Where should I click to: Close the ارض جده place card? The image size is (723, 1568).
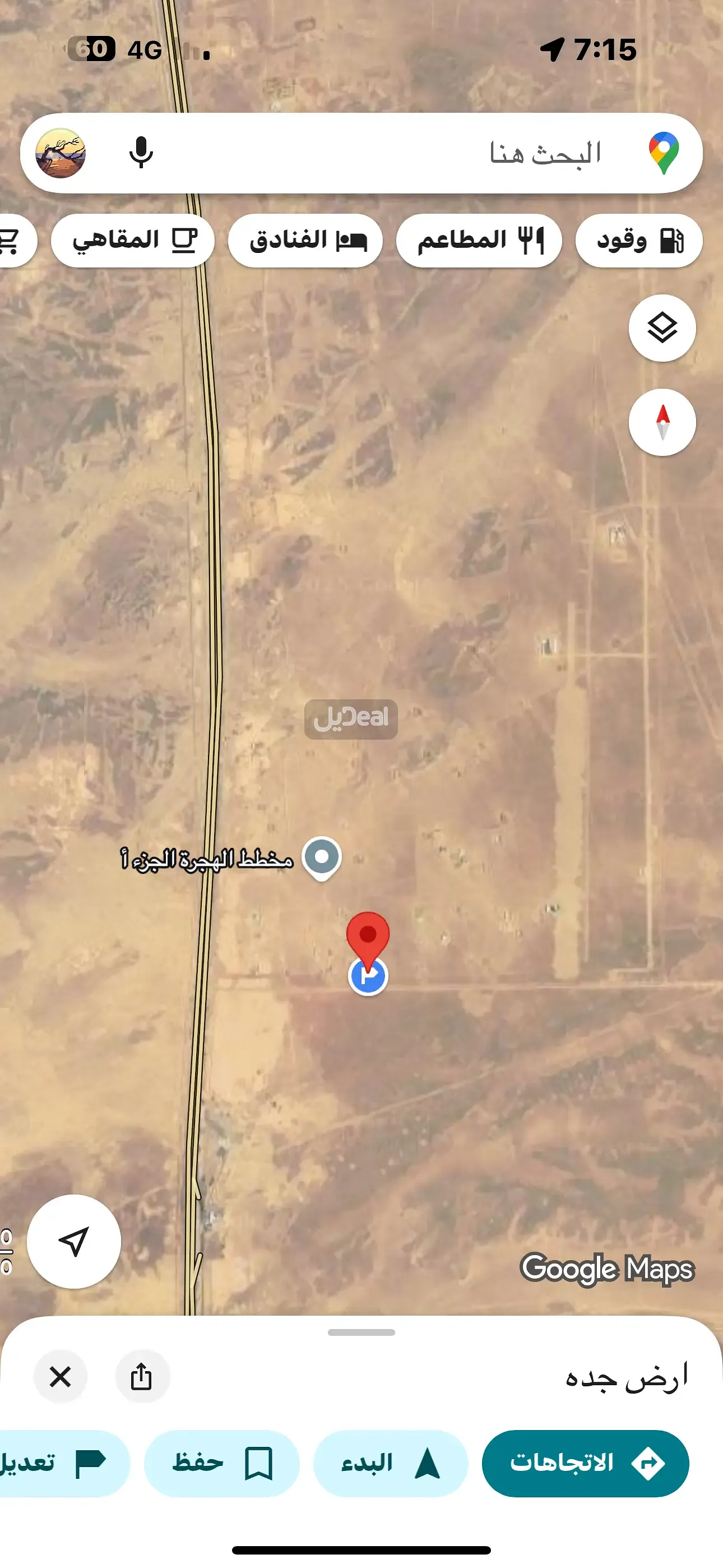[x=61, y=1376]
